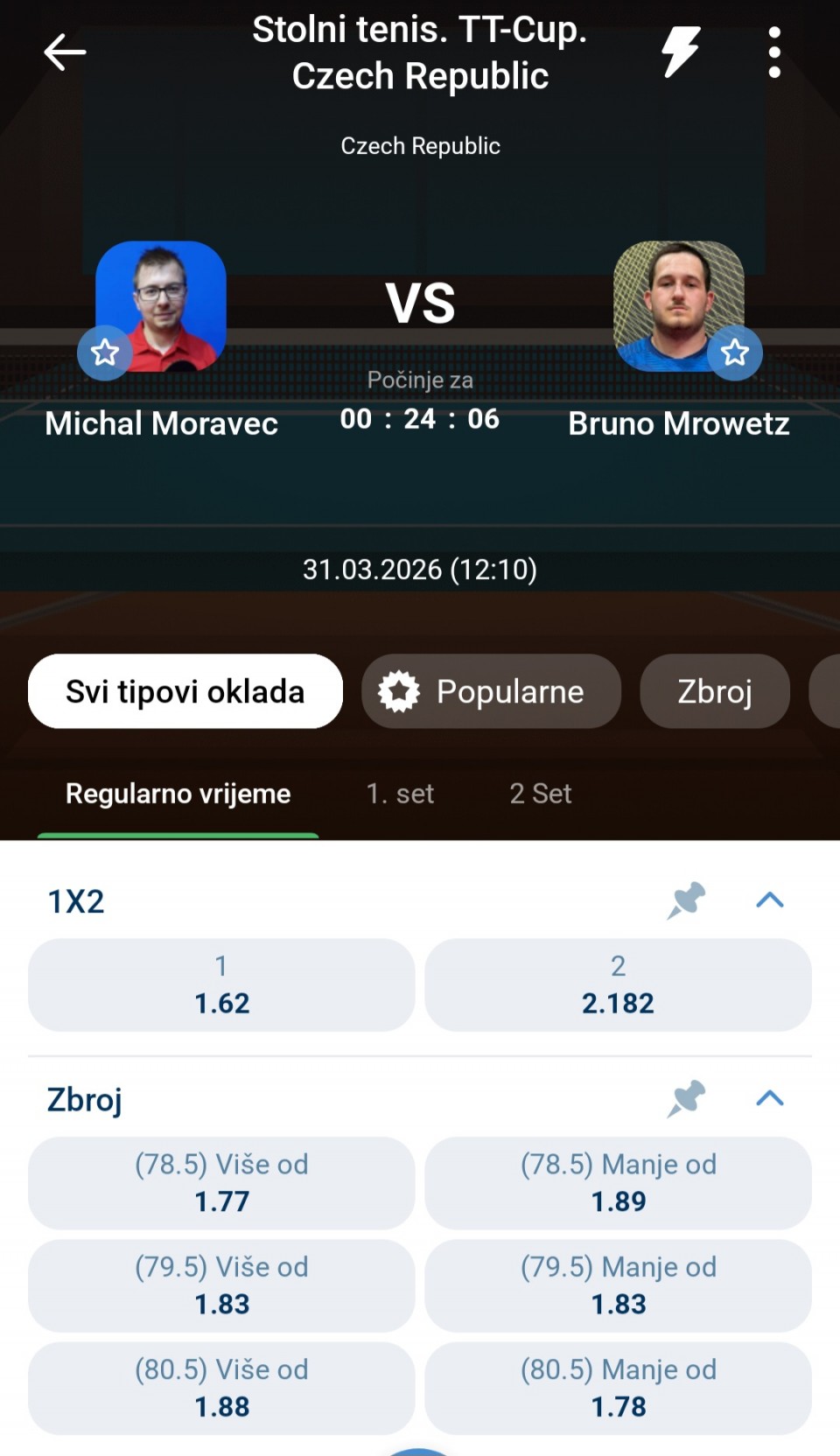Open the 2 Set tab
The height and width of the screenshot is (1456, 840).
(x=540, y=794)
